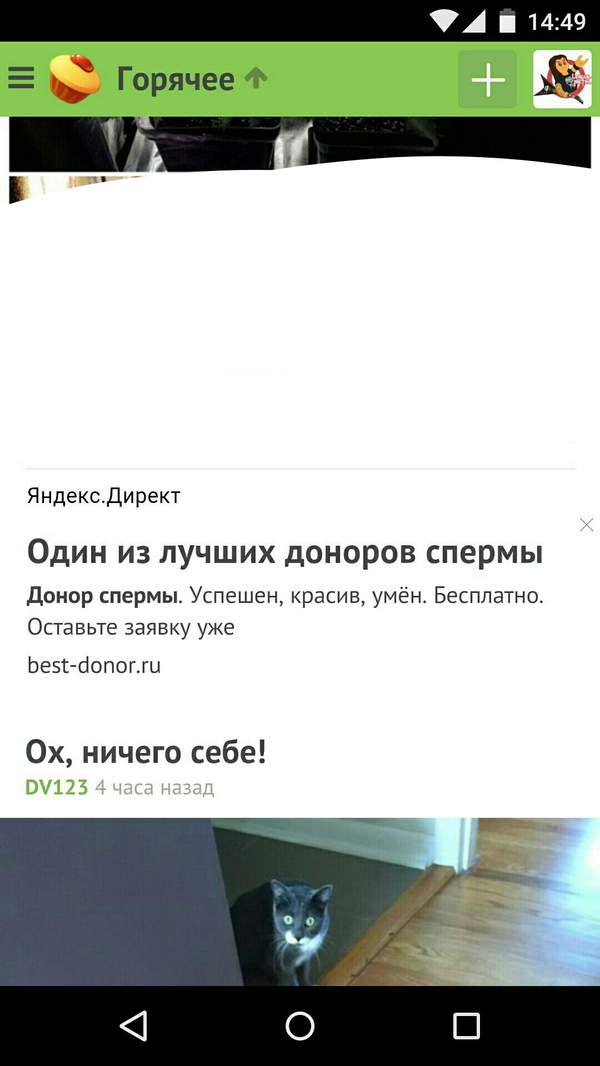View the profile of author DV123

click(x=57, y=787)
